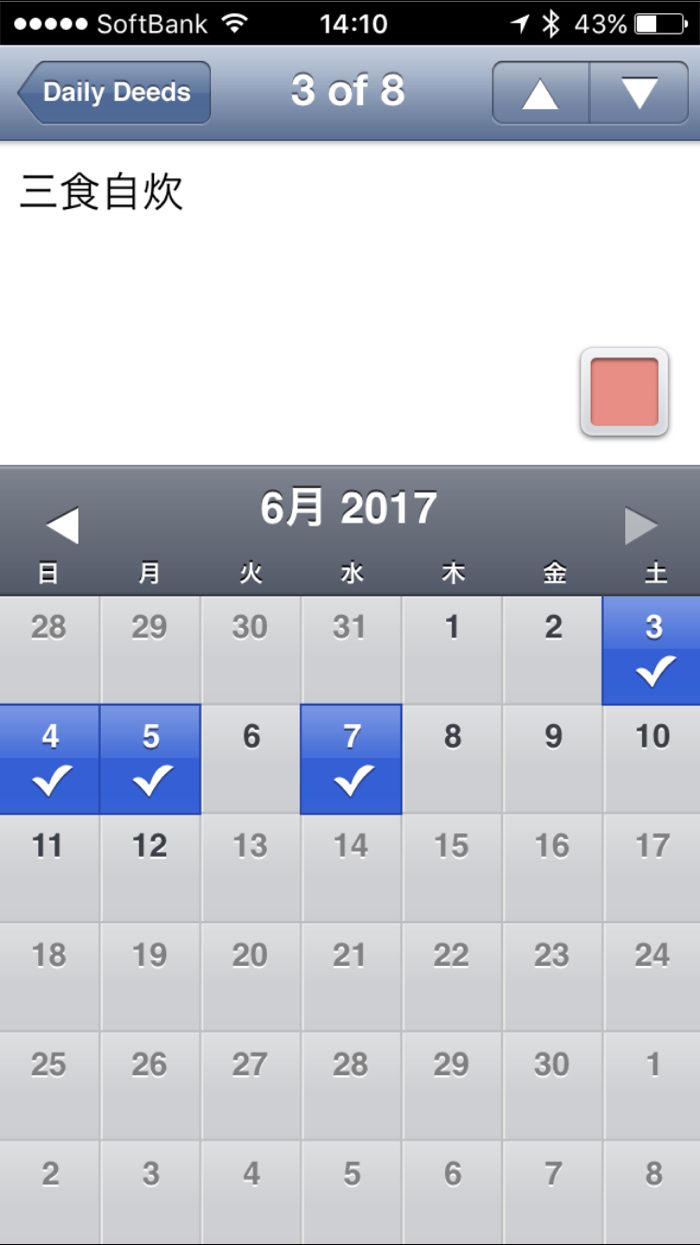Screen dimensions: 700x1245
Task: Show next month in calendar
Action: click(640, 524)
